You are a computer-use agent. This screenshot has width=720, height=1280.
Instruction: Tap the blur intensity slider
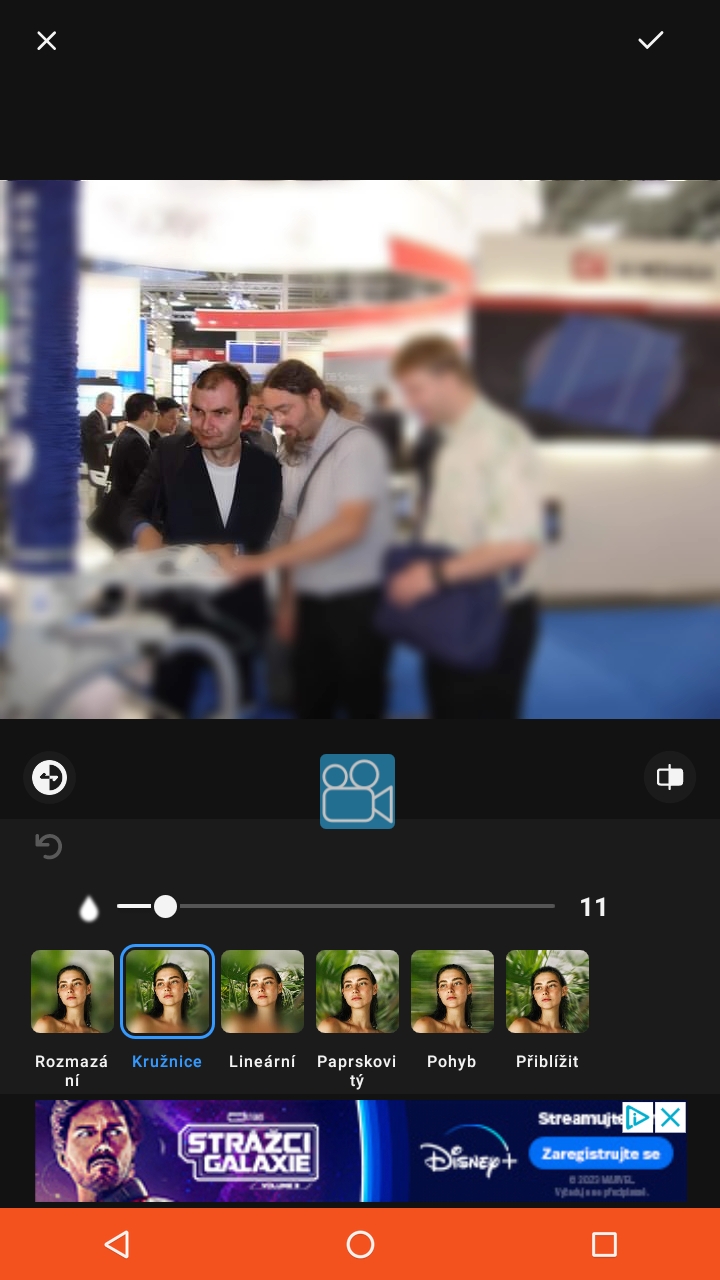[x=336, y=906]
